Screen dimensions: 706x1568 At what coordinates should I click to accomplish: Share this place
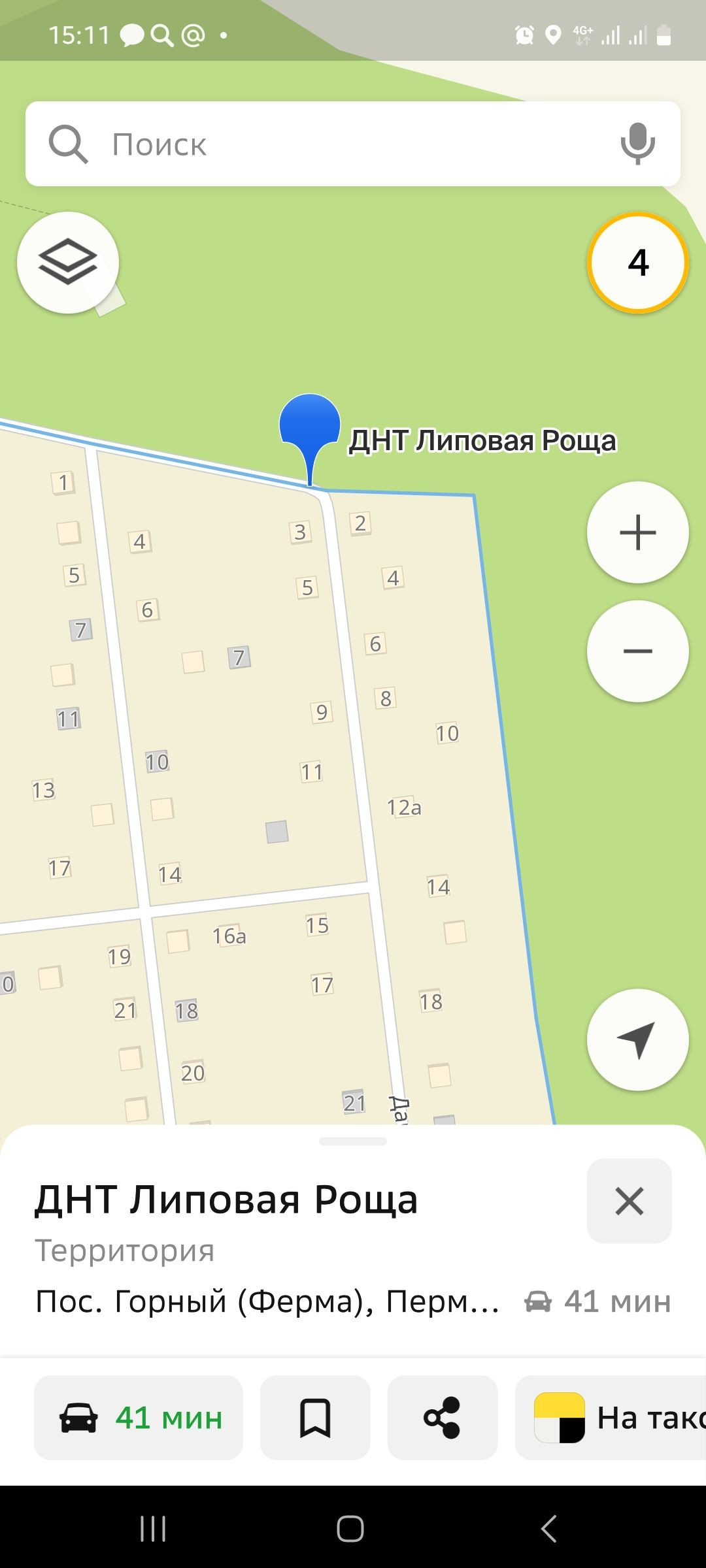(443, 1418)
